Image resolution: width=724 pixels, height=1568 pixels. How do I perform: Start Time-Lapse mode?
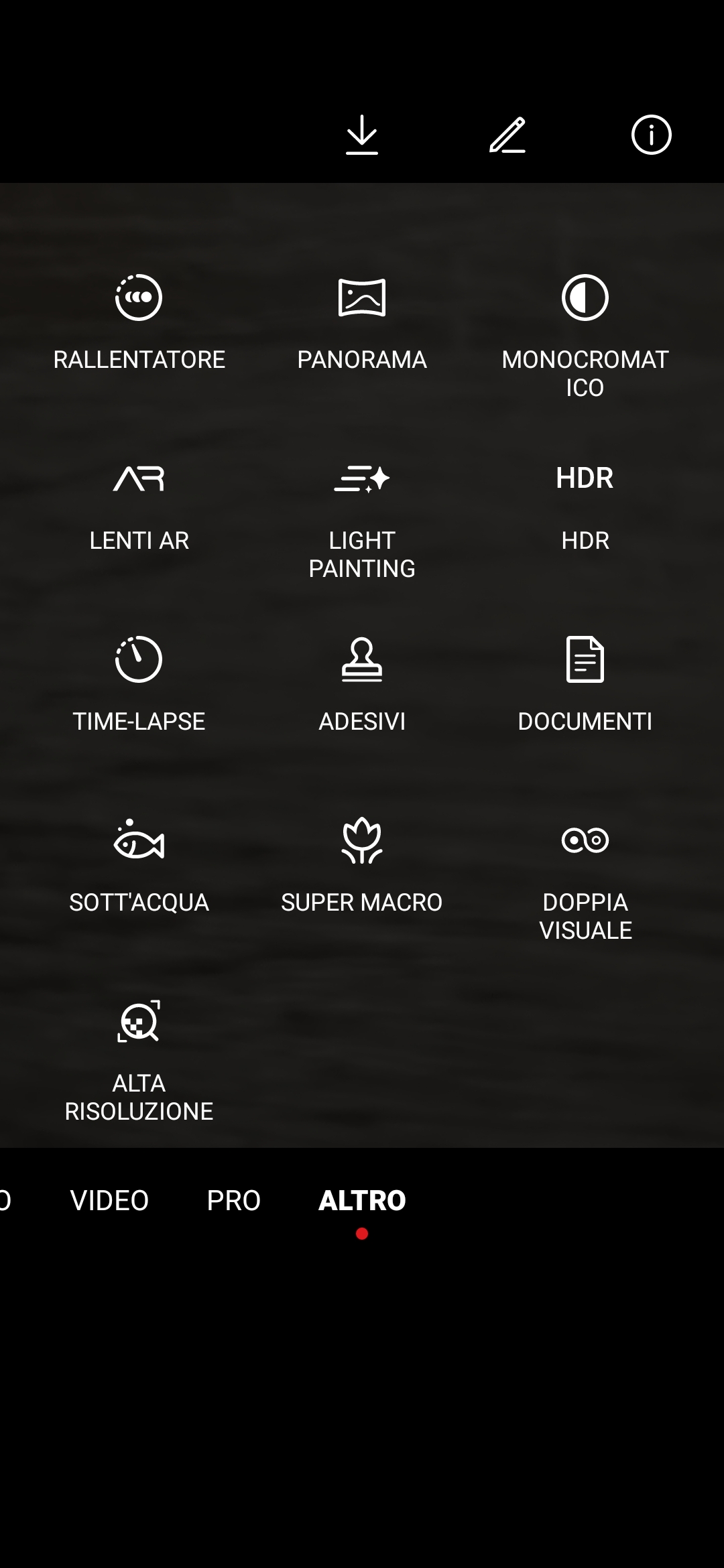139,684
